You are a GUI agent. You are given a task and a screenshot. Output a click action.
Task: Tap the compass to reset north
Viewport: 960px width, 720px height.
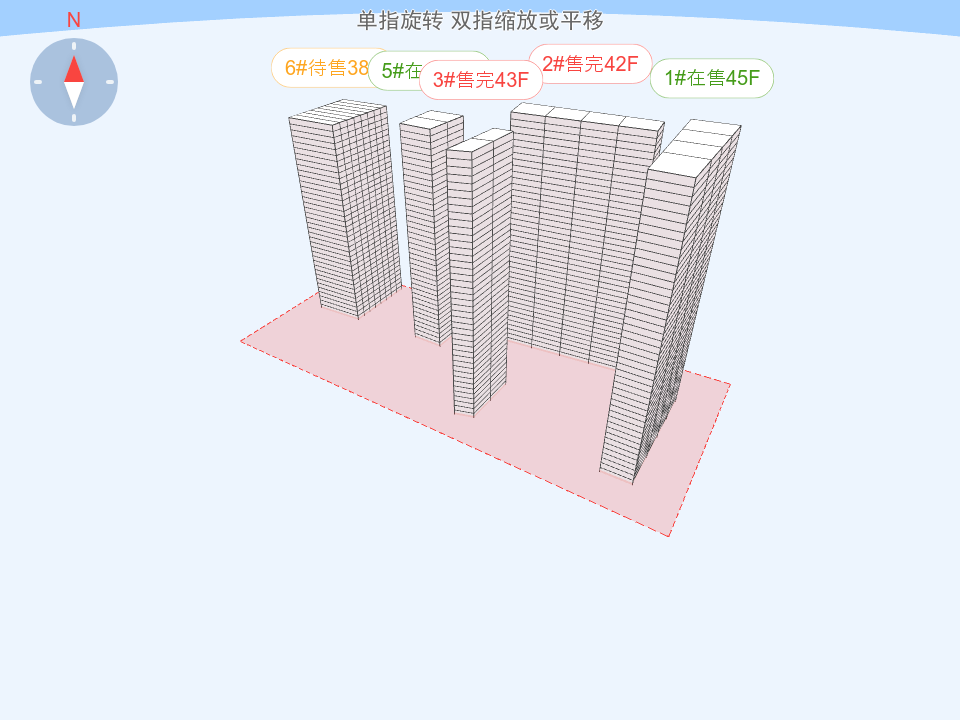[74, 82]
